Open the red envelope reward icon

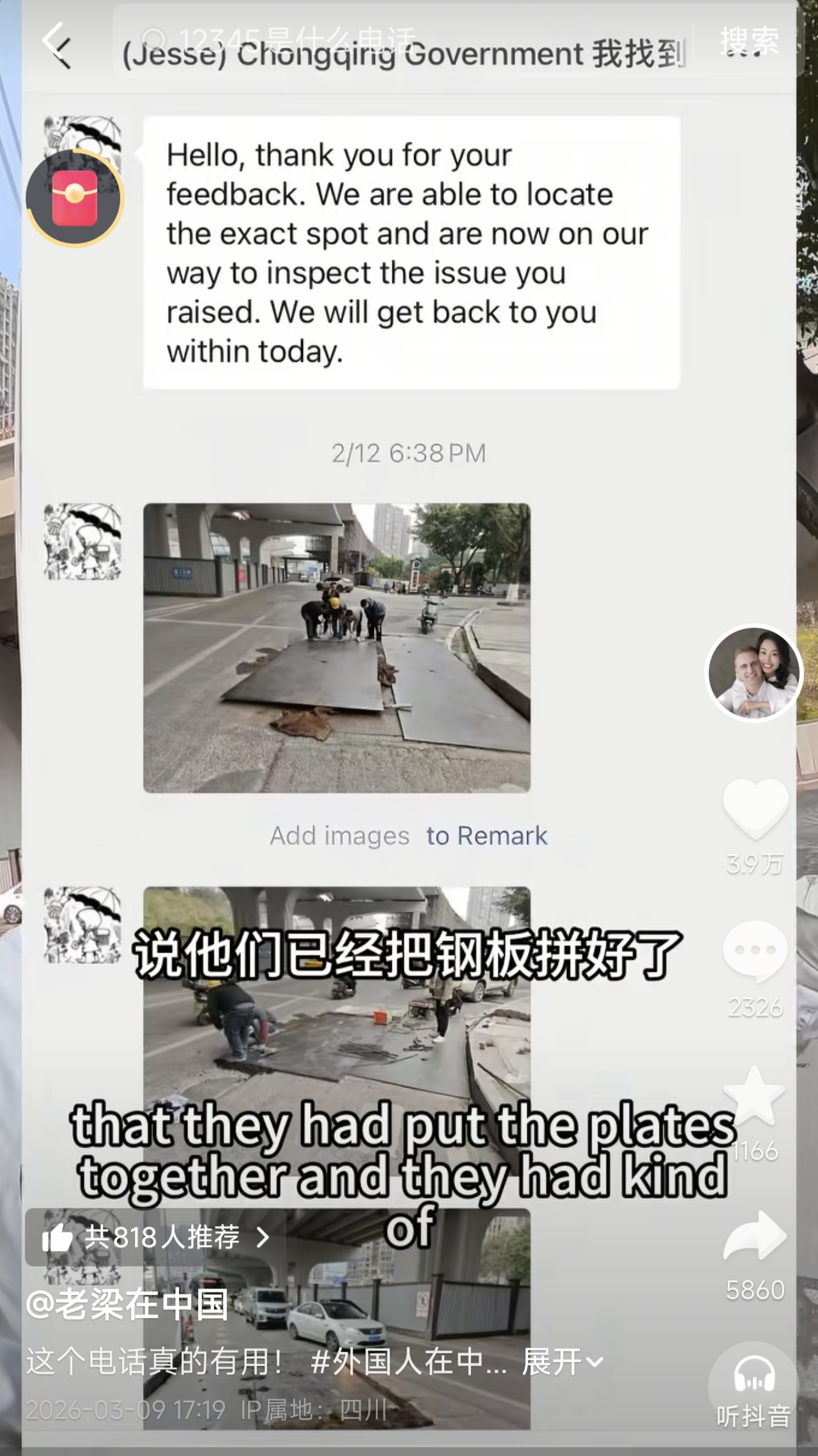(x=75, y=198)
